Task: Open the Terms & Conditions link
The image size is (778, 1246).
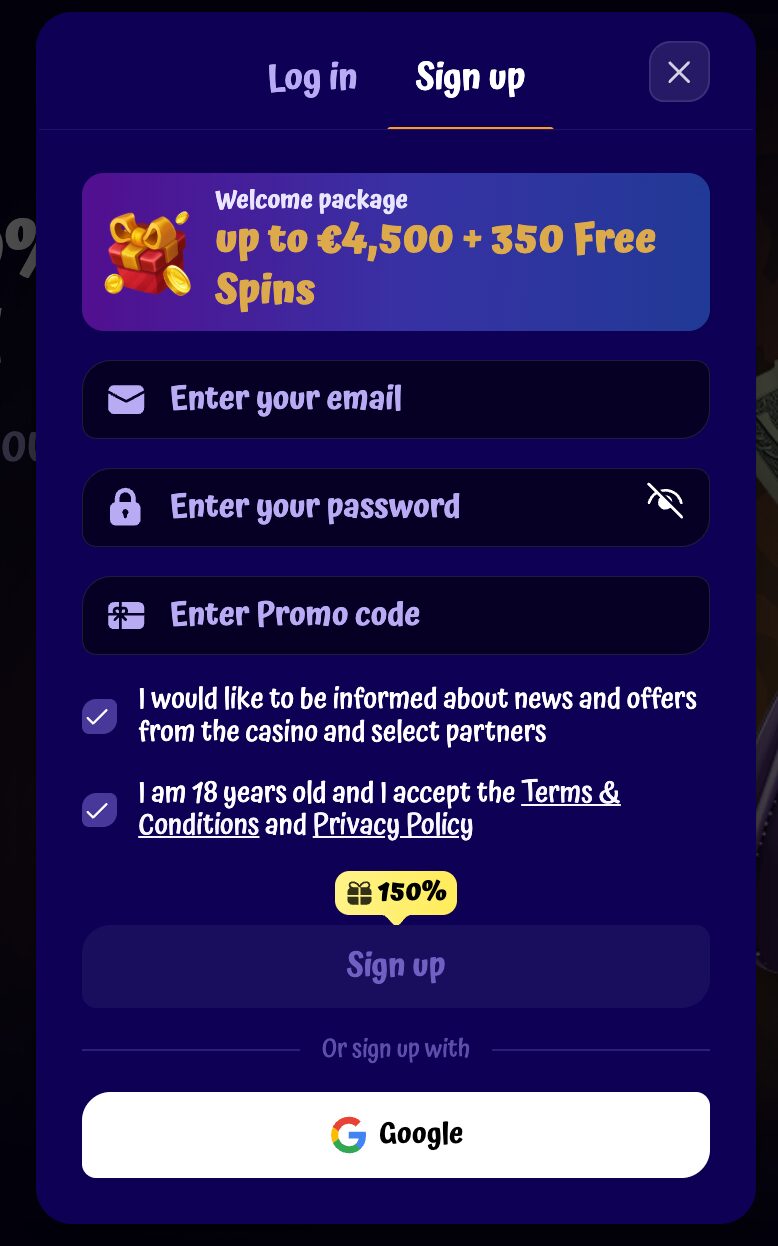Action: pyautogui.click(x=570, y=793)
